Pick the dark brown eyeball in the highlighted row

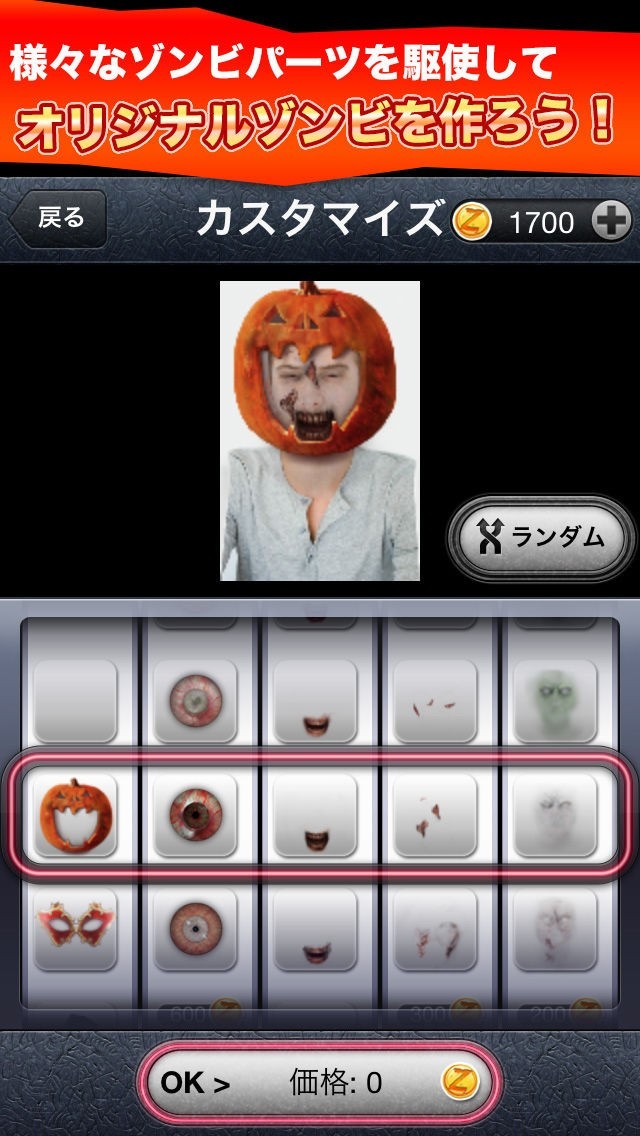tap(195, 813)
